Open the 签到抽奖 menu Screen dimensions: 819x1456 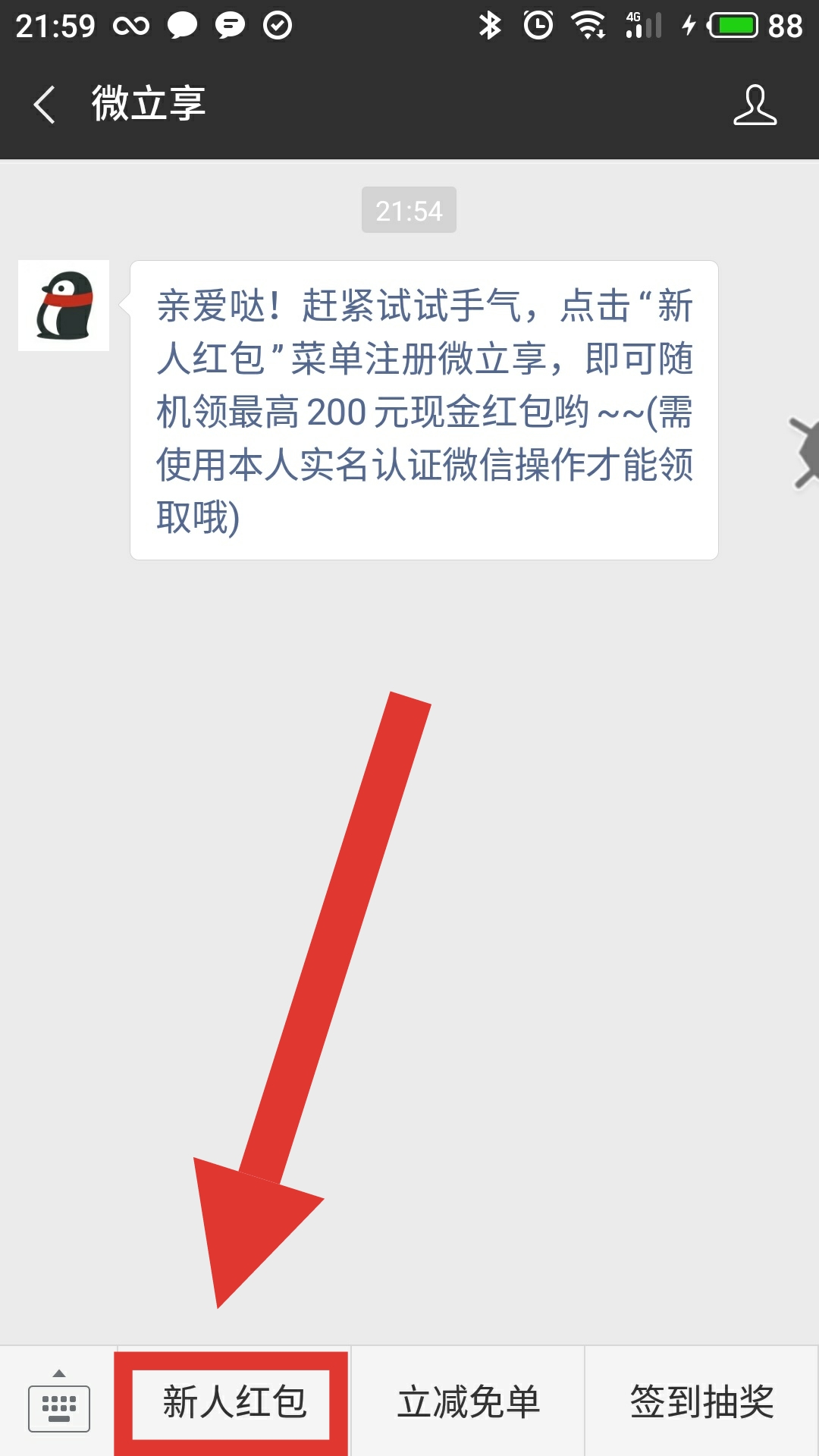click(702, 1402)
